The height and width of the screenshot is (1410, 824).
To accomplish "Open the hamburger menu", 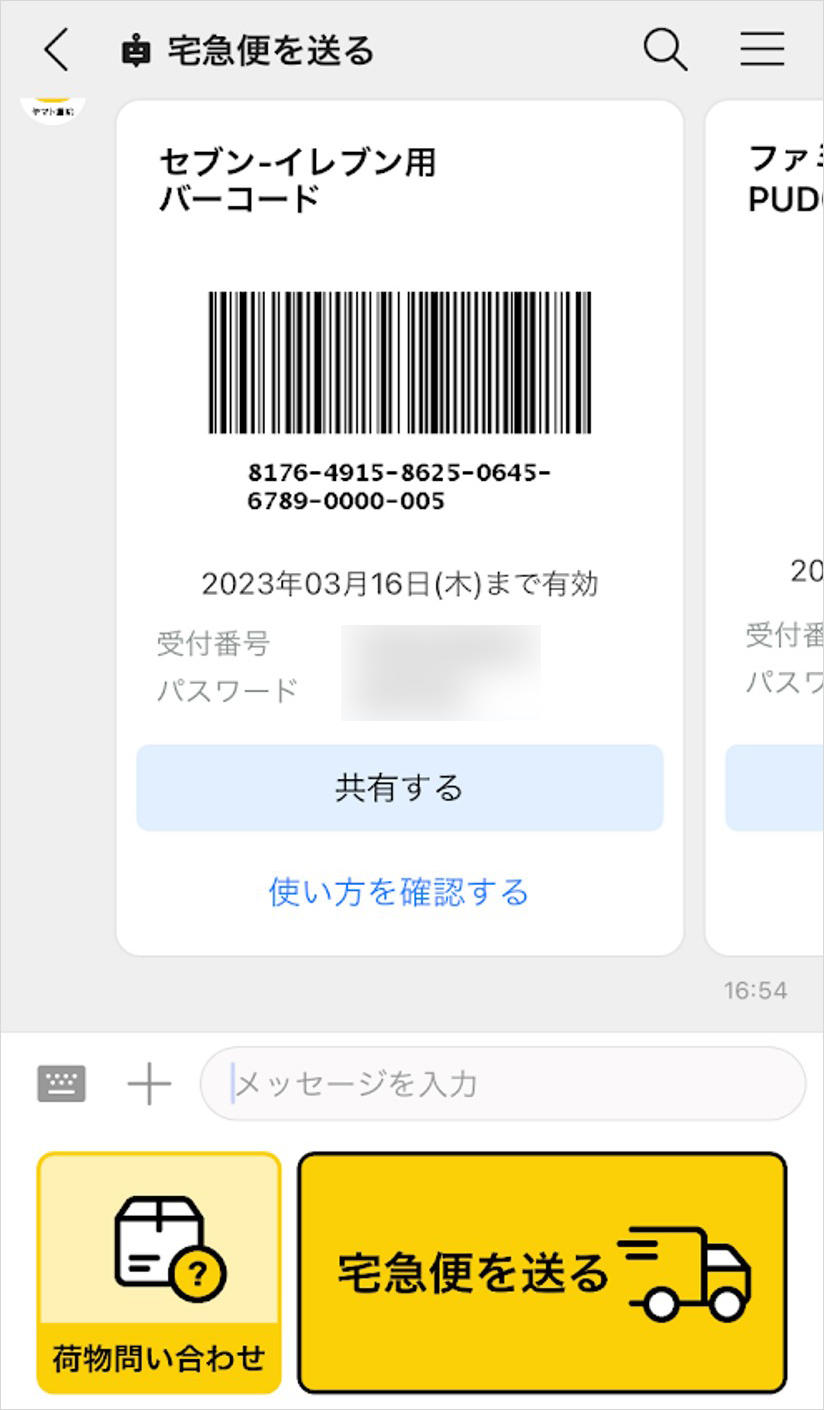I will click(762, 49).
